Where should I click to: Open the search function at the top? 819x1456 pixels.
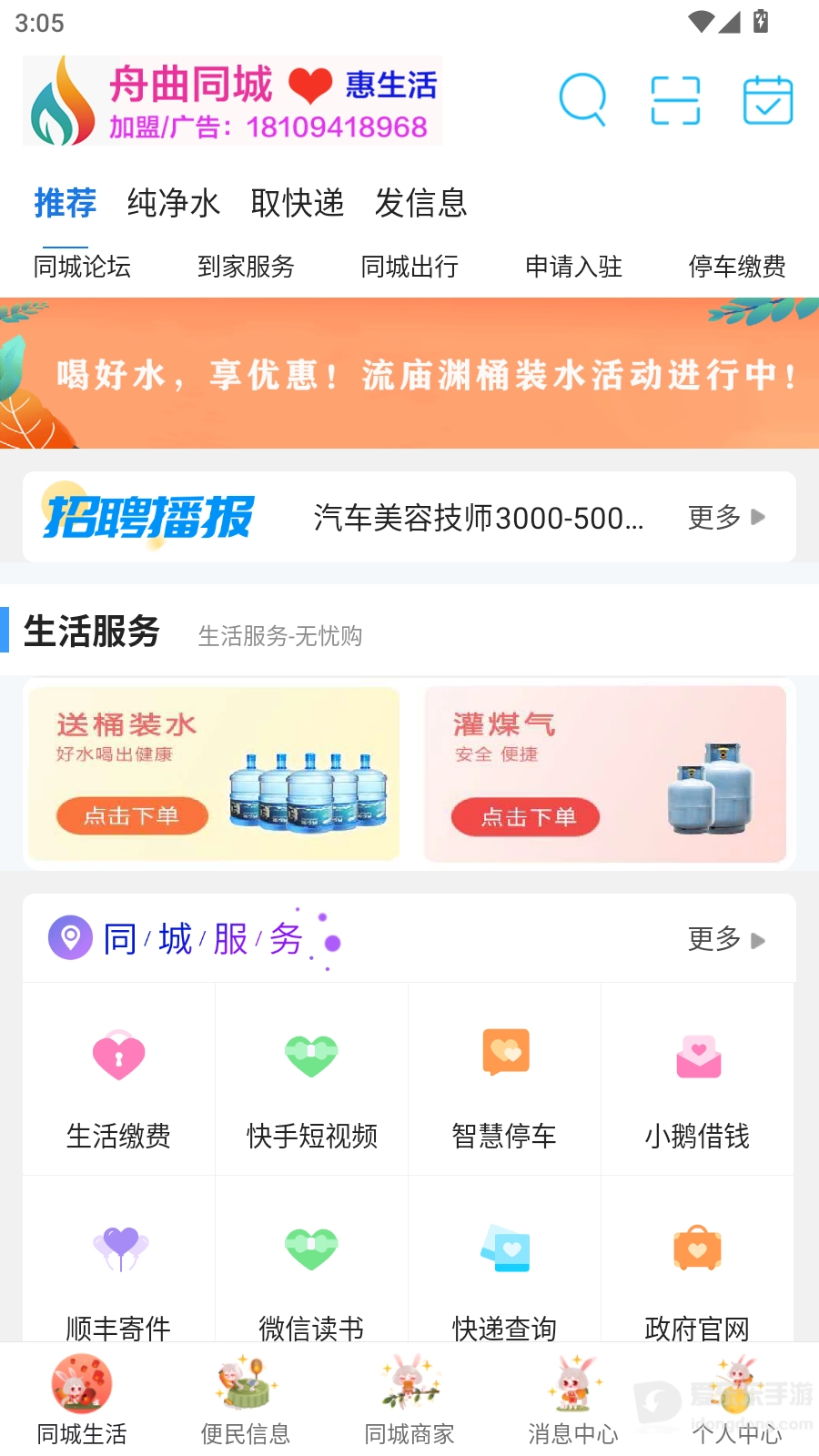(x=583, y=100)
